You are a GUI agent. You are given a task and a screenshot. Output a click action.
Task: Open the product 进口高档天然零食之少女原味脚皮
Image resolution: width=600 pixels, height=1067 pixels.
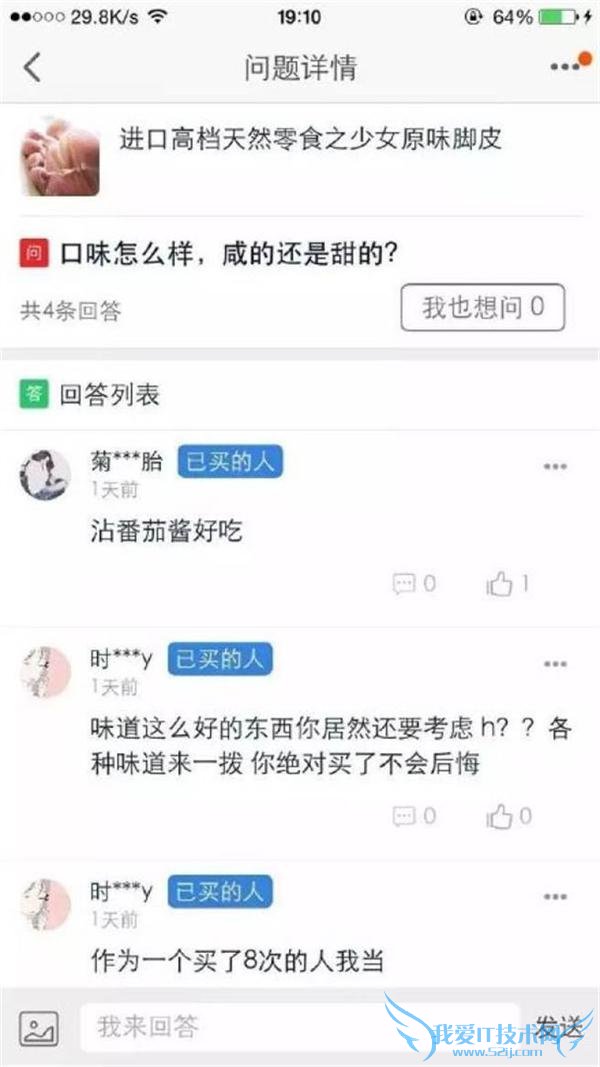pos(310,138)
